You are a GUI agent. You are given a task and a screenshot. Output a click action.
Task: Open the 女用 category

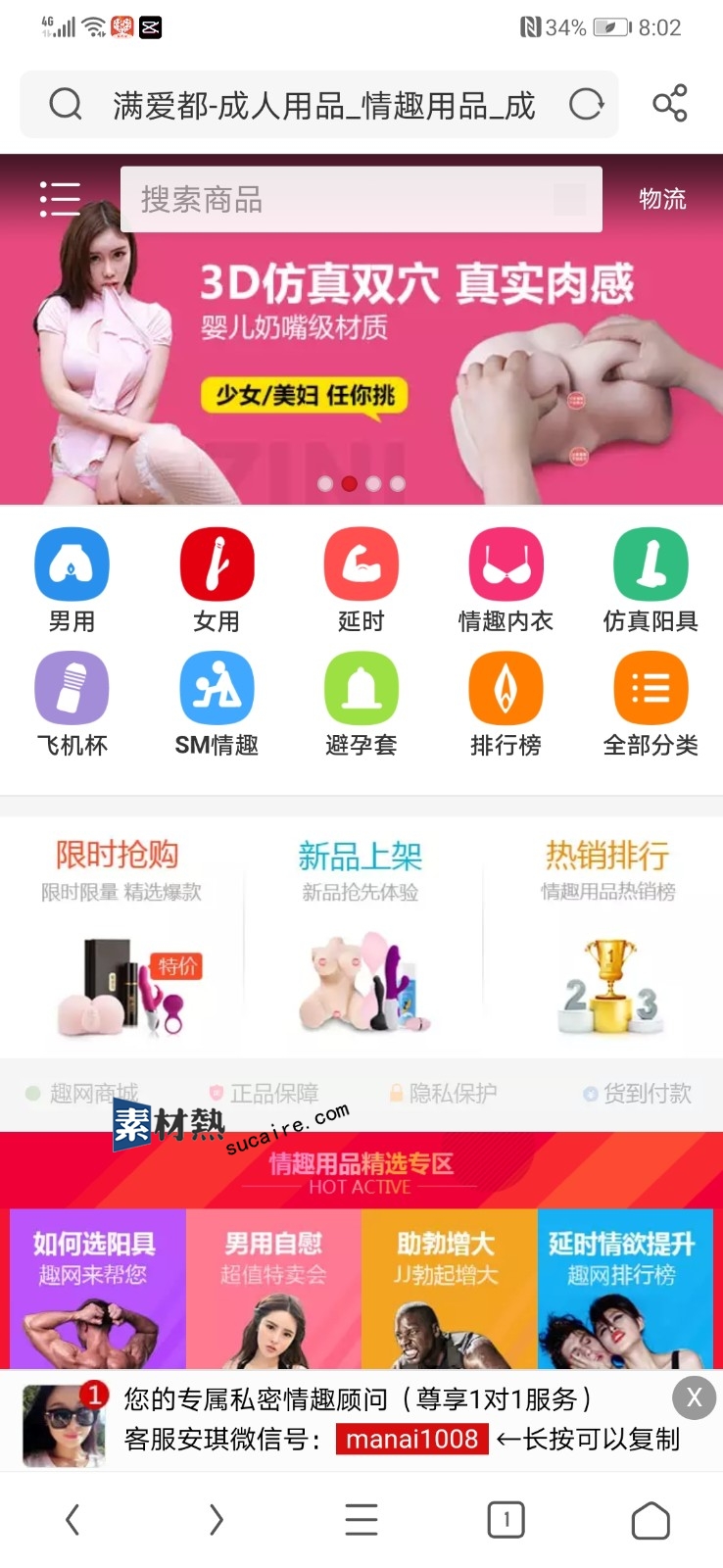point(217,579)
